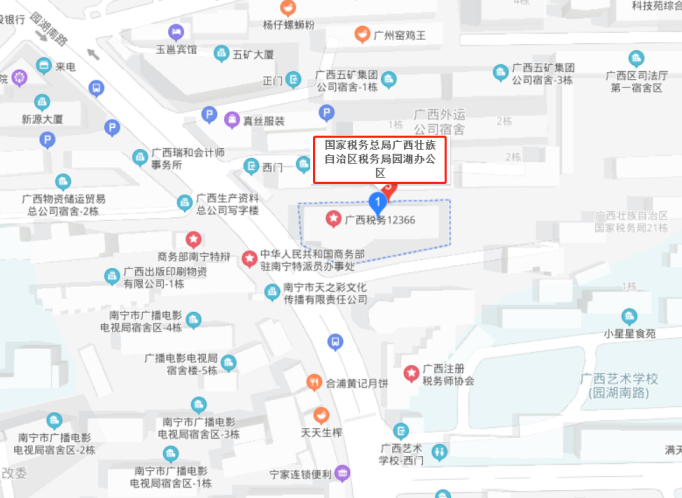Open the 广州窑鸡王 restaurant marker
682x498 pixels.
[361, 35]
